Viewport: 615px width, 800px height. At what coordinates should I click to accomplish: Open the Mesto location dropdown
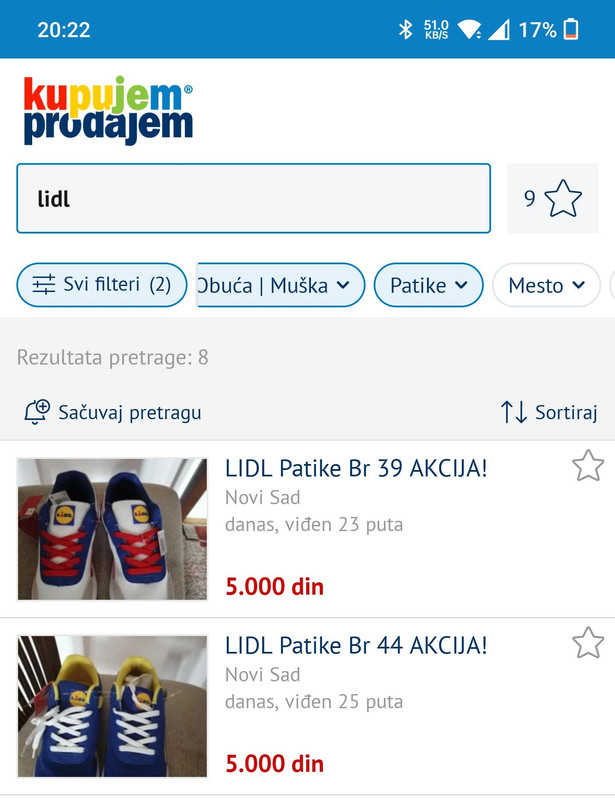[x=546, y=285]
